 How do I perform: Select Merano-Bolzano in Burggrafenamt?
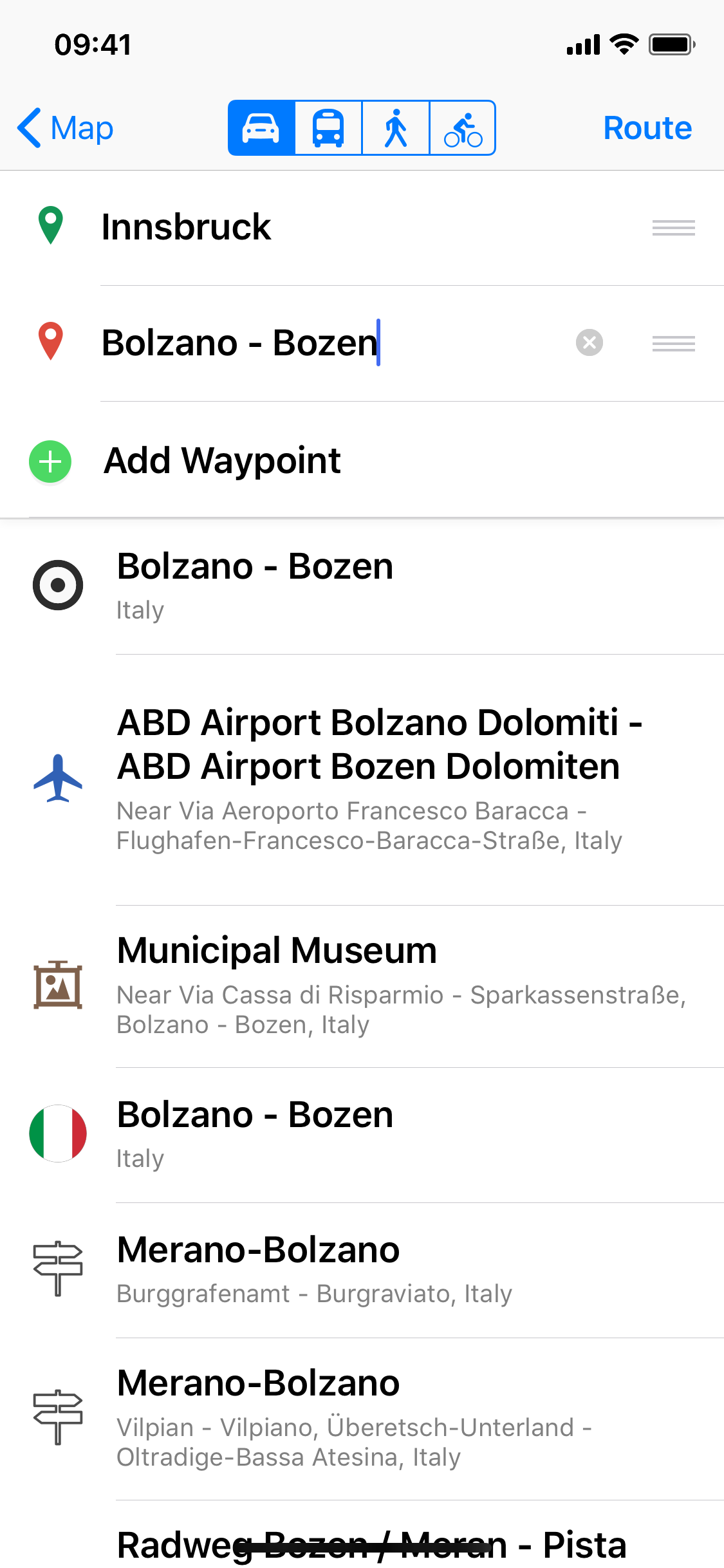(362, 1270)
